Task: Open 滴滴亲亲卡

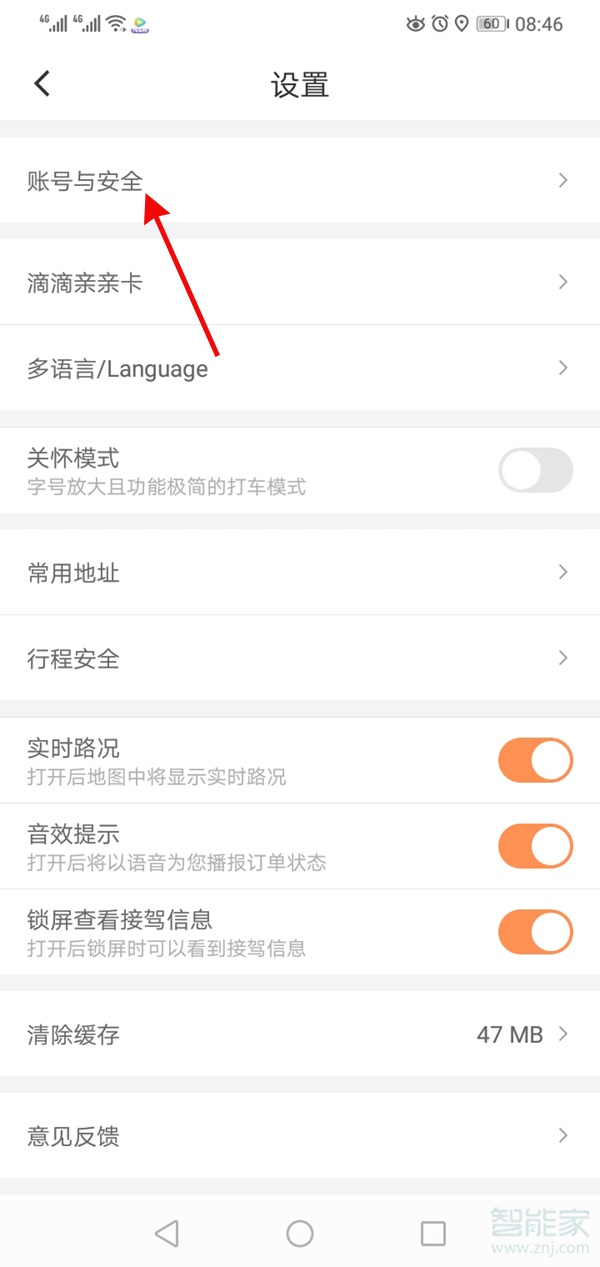Action: pyautogui.click(x=299, y=283)
